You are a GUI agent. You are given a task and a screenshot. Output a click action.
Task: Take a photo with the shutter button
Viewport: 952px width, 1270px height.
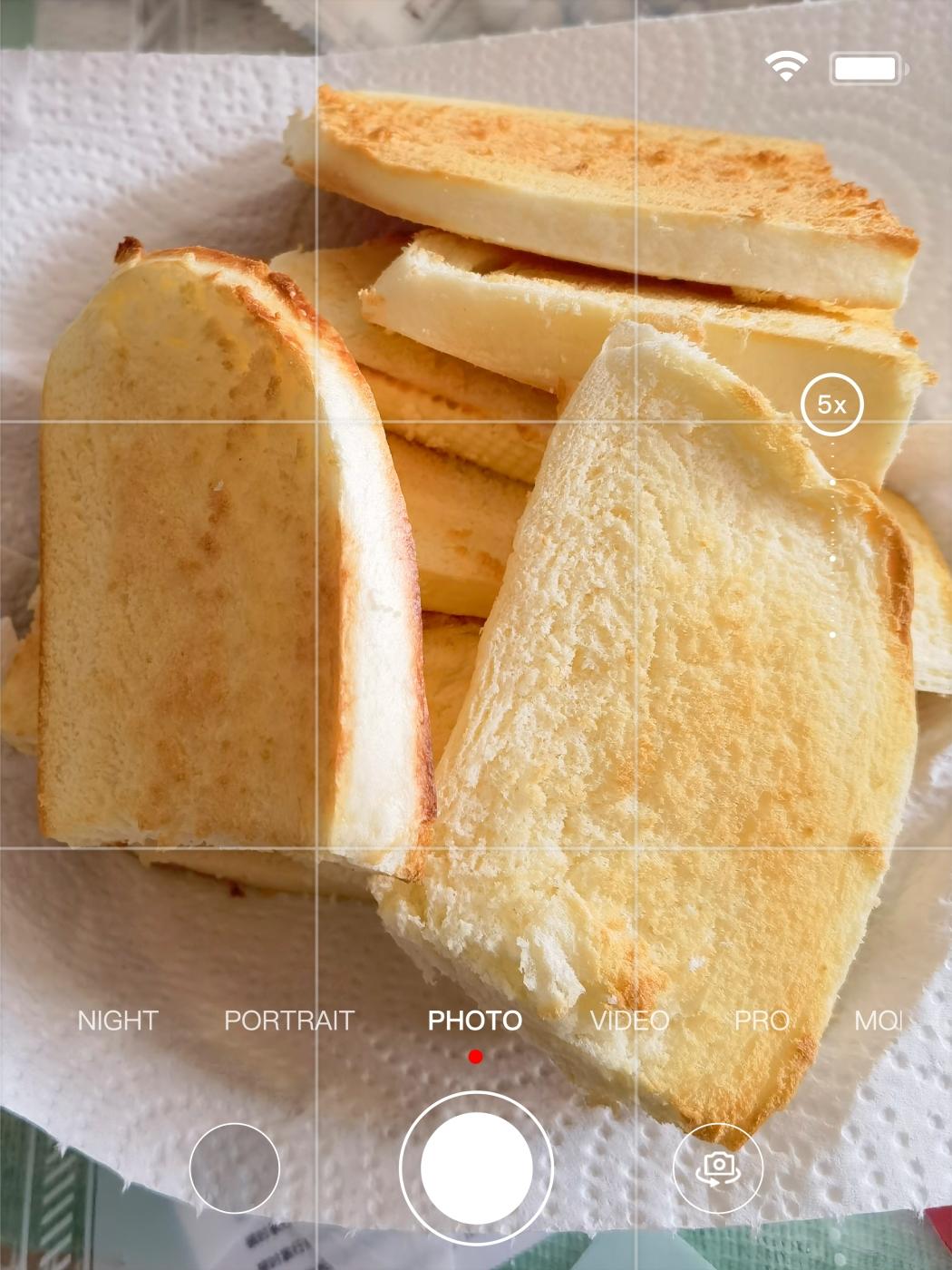(x=476, y=1168)
